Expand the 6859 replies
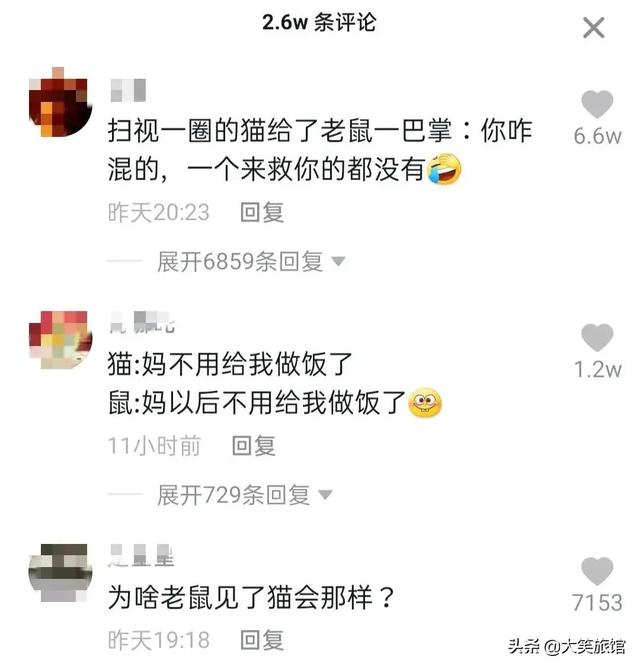The height and width of the screenshot is (669, 640). pos(250,262)
